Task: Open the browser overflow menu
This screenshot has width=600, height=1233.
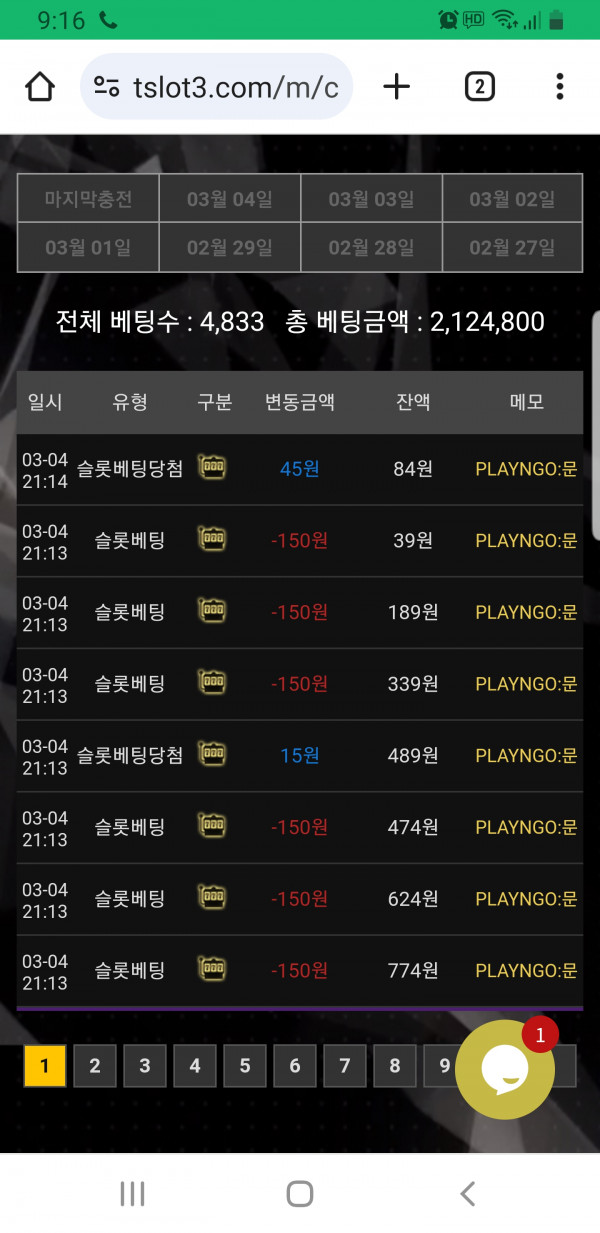Action: (560, 87)
